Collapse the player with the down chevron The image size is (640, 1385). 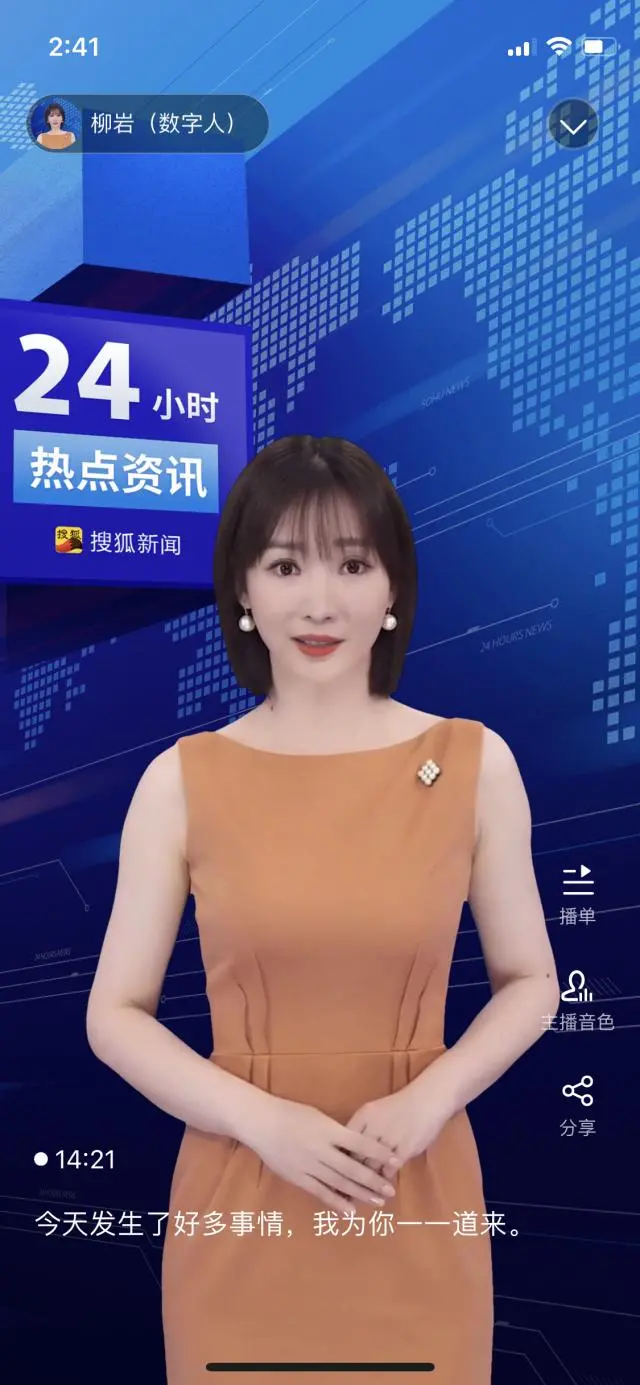pyautogui.click(x=573, y=126)
